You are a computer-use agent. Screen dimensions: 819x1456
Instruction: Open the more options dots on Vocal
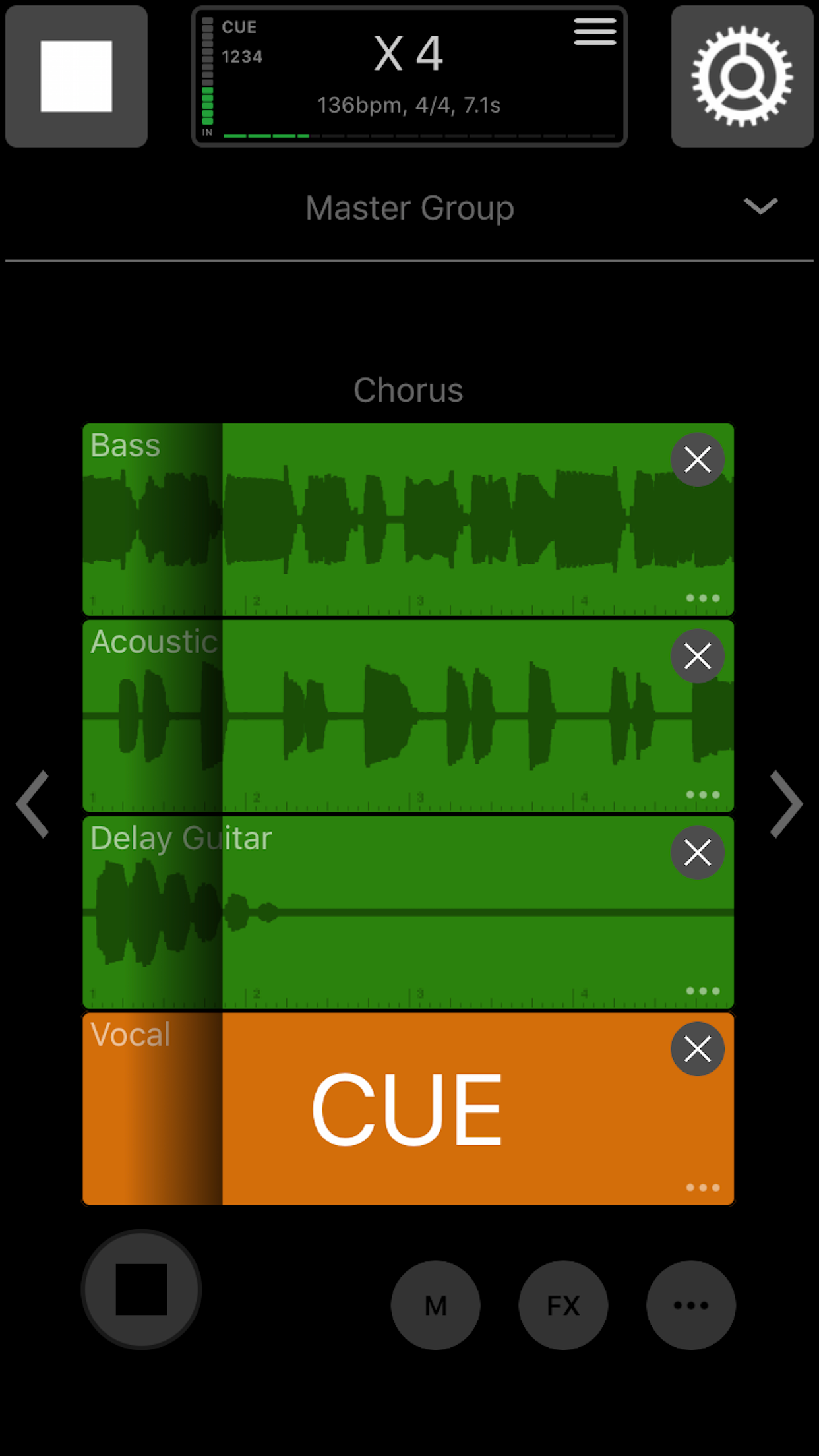[703, 1188]
